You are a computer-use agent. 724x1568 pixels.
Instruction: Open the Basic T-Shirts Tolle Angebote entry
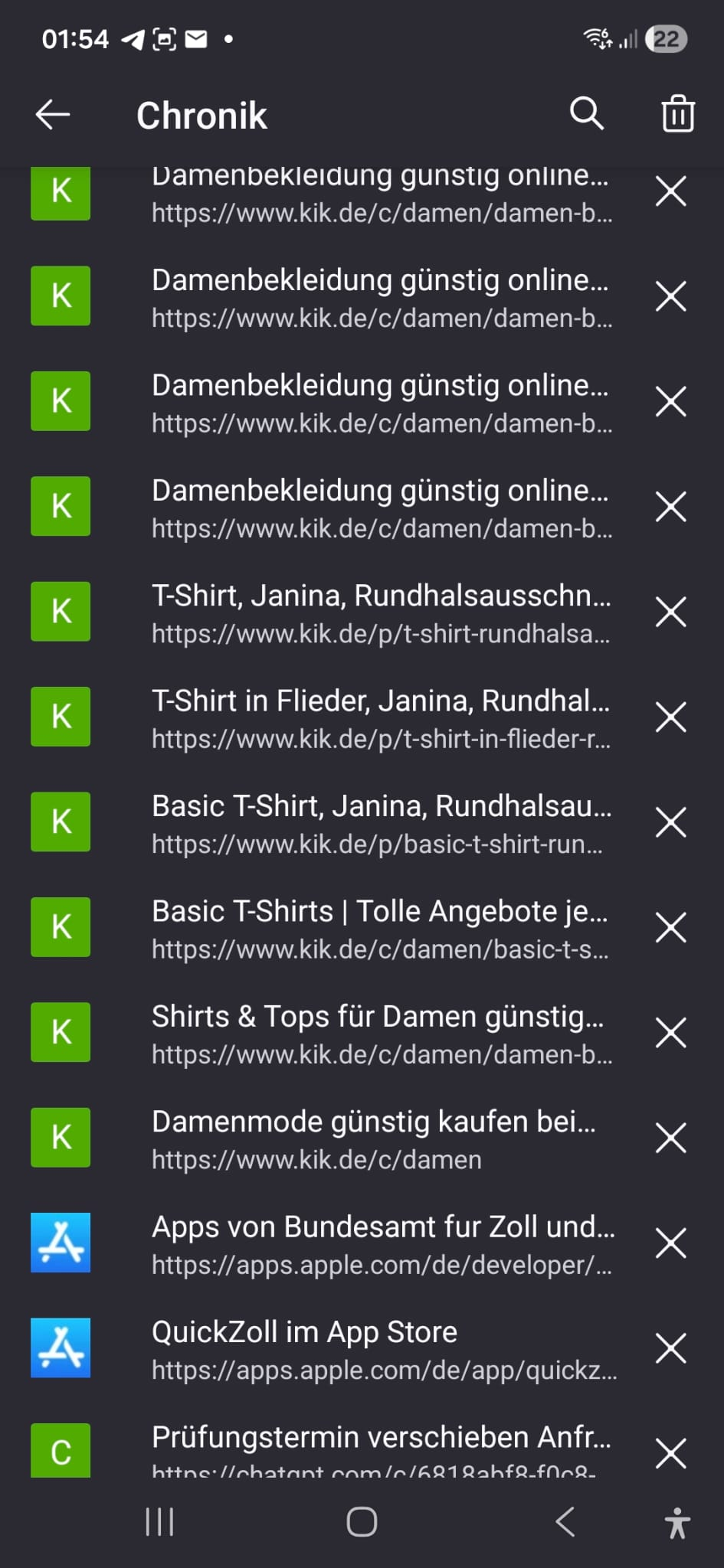coord(381,929)
